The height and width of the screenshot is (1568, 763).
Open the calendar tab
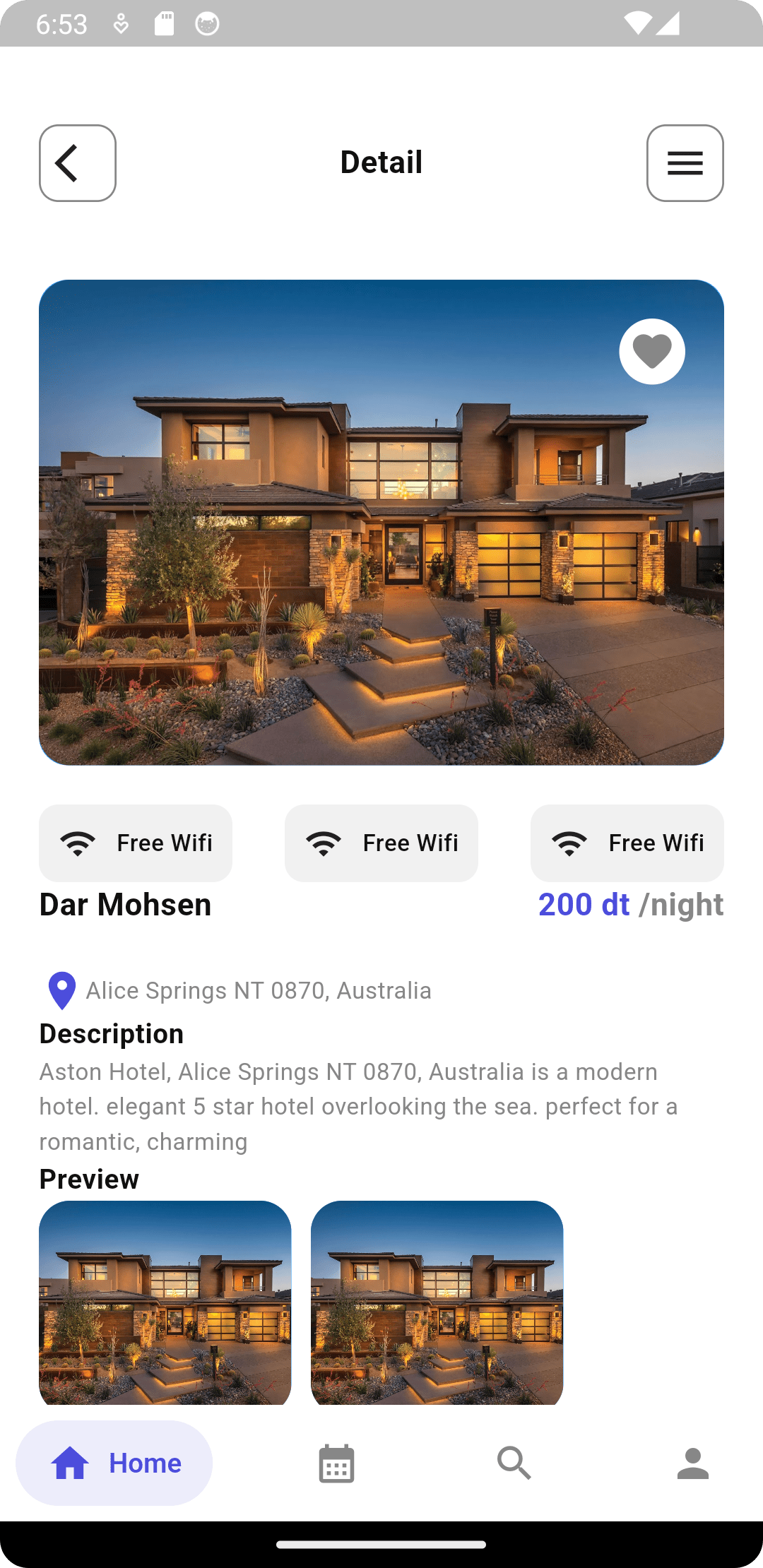point(336,1463)
